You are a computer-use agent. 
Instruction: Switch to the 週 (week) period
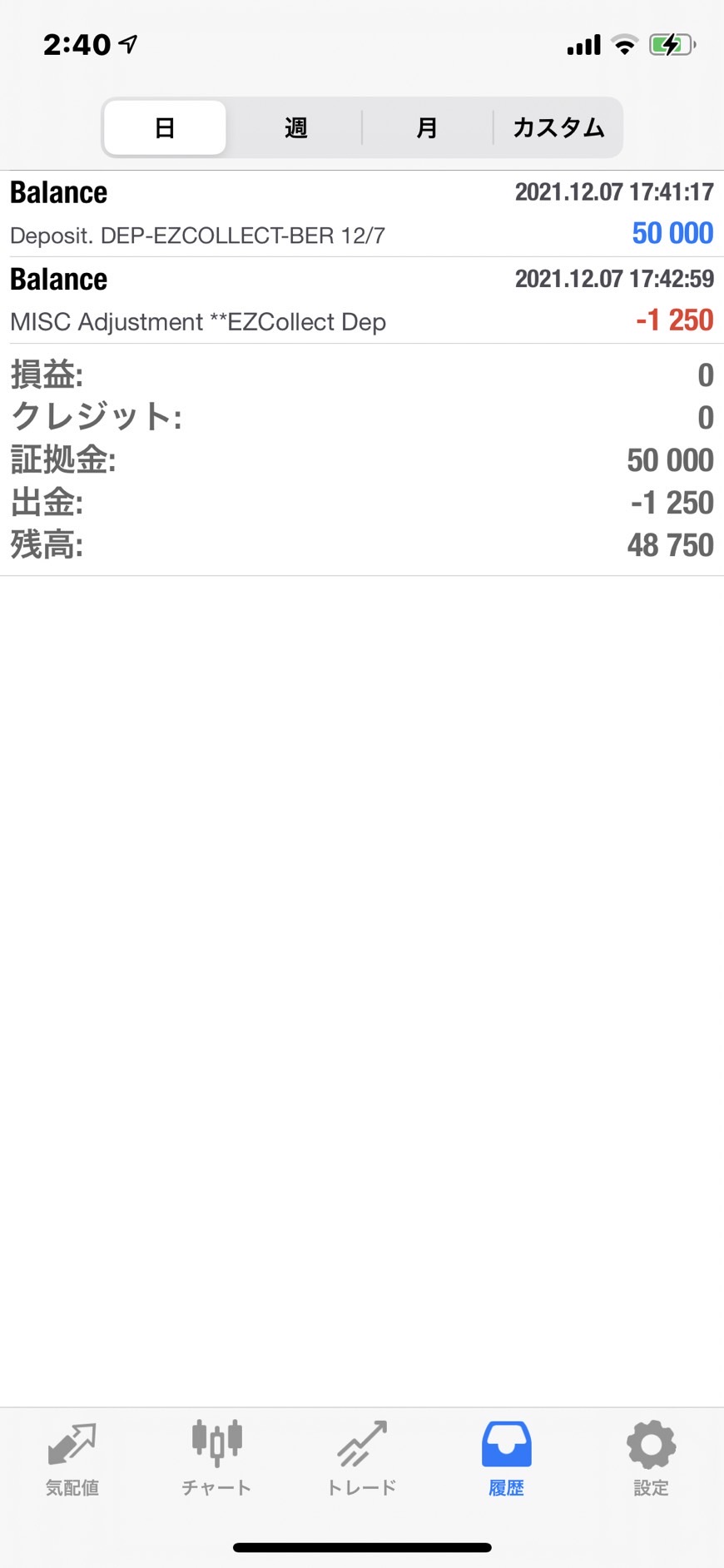[295, 127]
